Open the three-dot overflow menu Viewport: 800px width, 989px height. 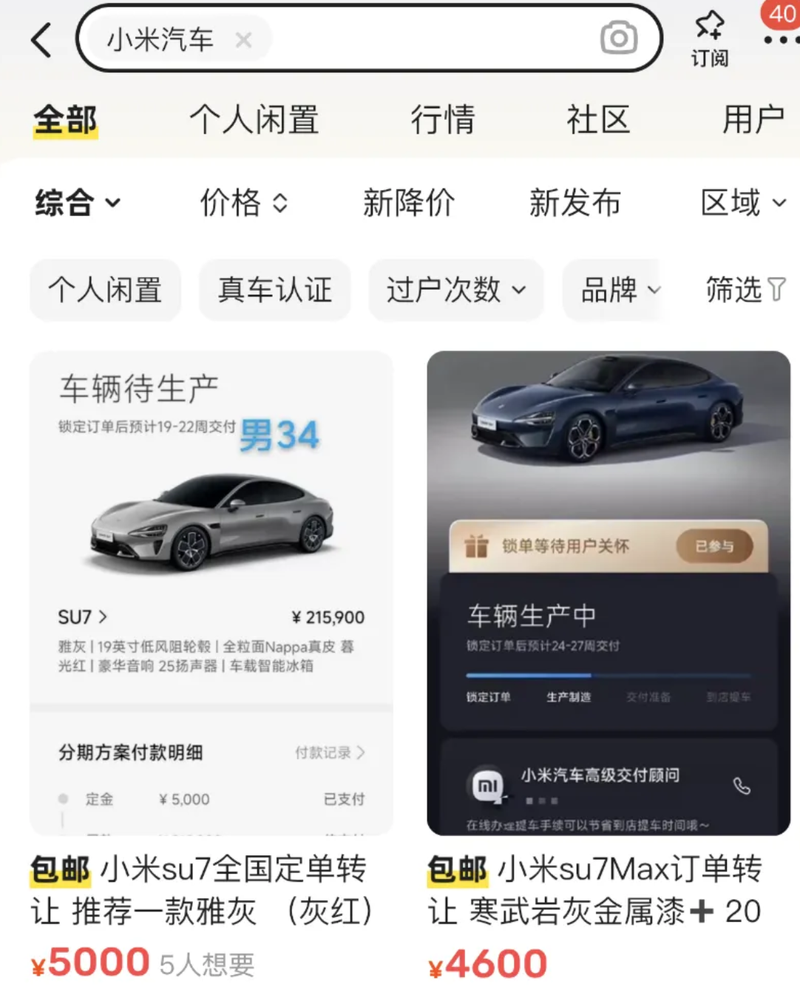click(779, 40)
